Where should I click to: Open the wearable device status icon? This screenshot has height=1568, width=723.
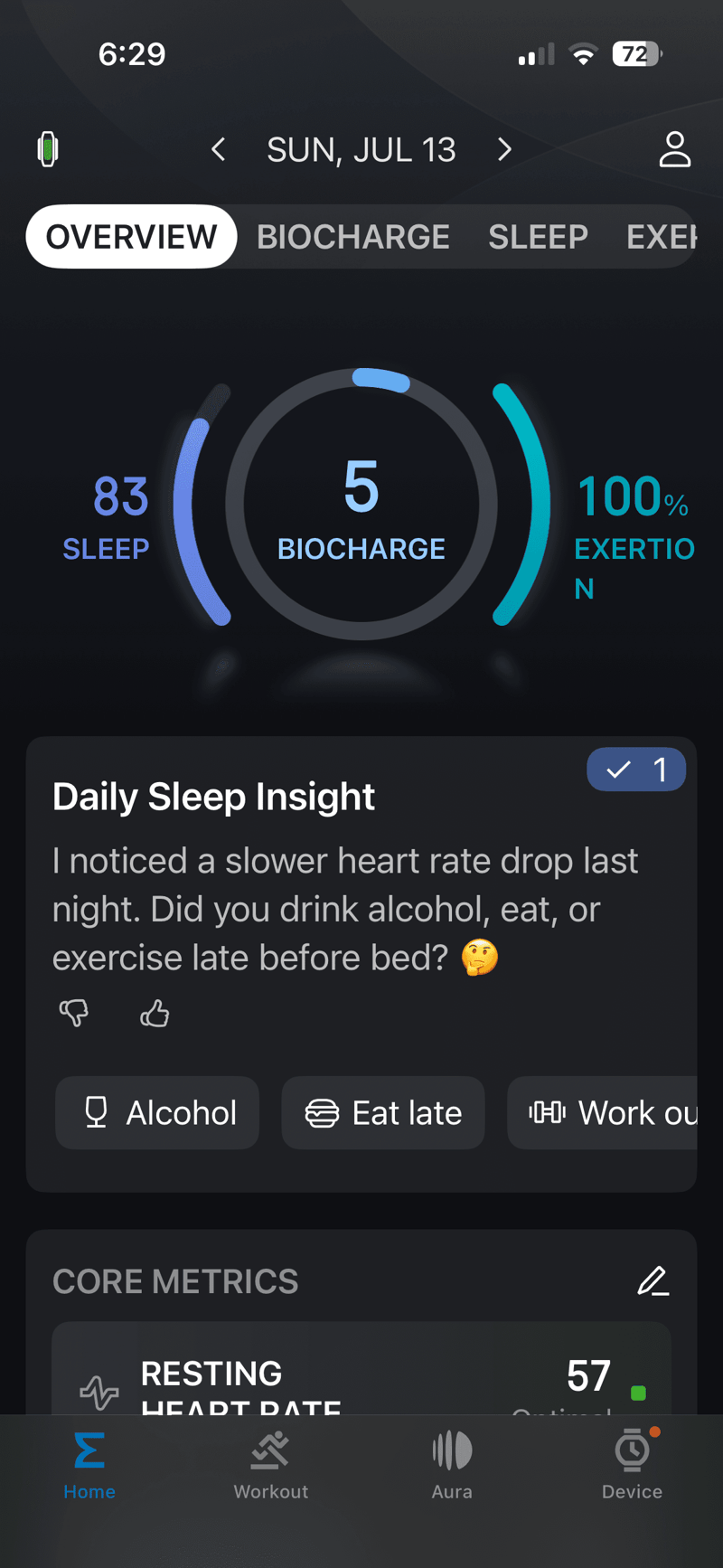(x=48, y=149)
